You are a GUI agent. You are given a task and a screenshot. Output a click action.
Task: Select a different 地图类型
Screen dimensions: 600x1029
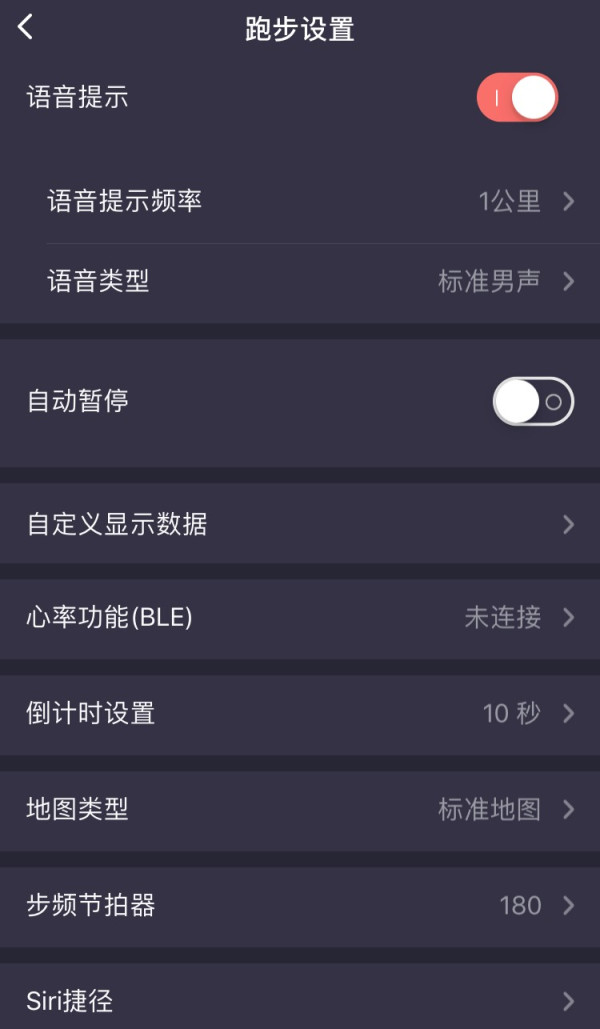[300, 810]
